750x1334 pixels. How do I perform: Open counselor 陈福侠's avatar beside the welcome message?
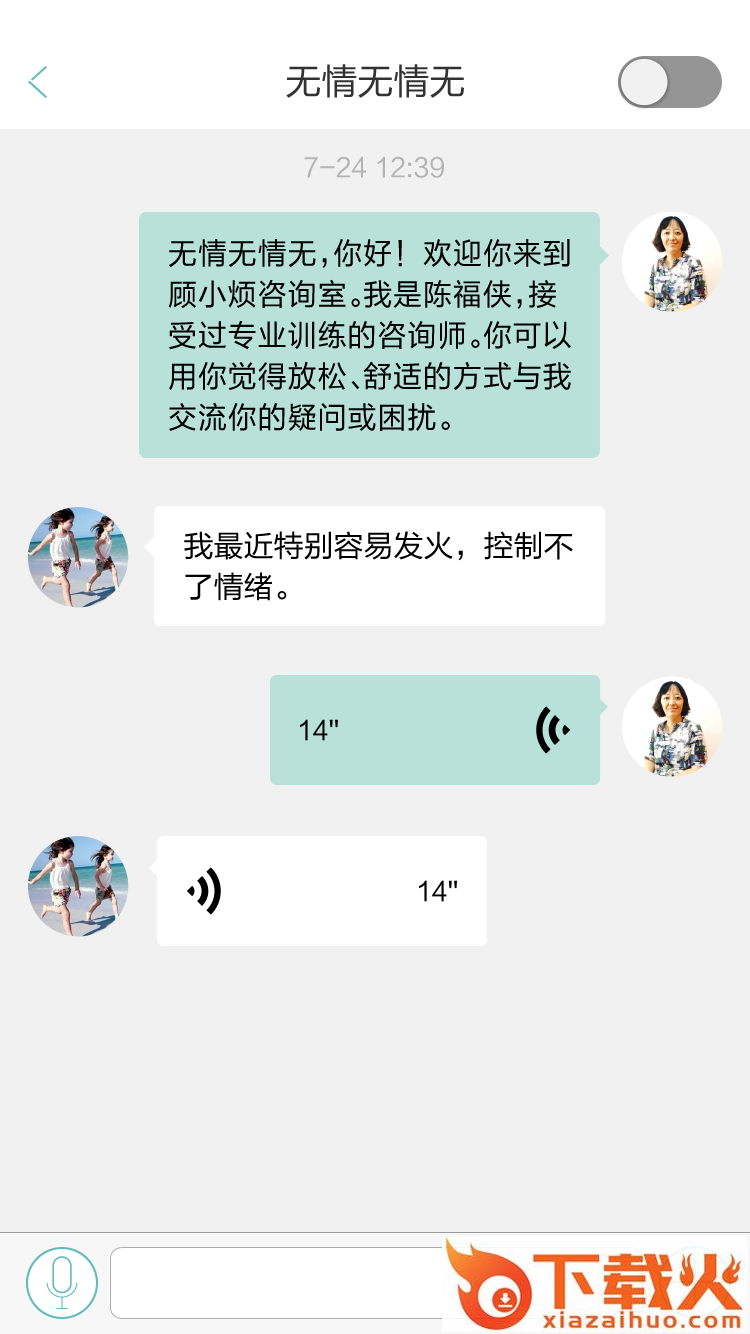pos(671,263)
